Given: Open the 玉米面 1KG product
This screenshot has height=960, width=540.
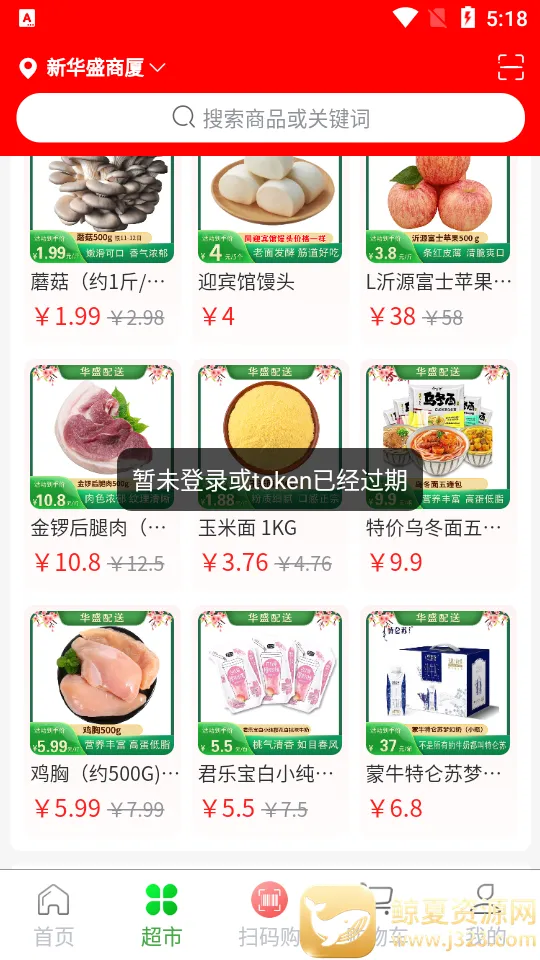Looking at the screenshot, I should (x=270, y=474).
